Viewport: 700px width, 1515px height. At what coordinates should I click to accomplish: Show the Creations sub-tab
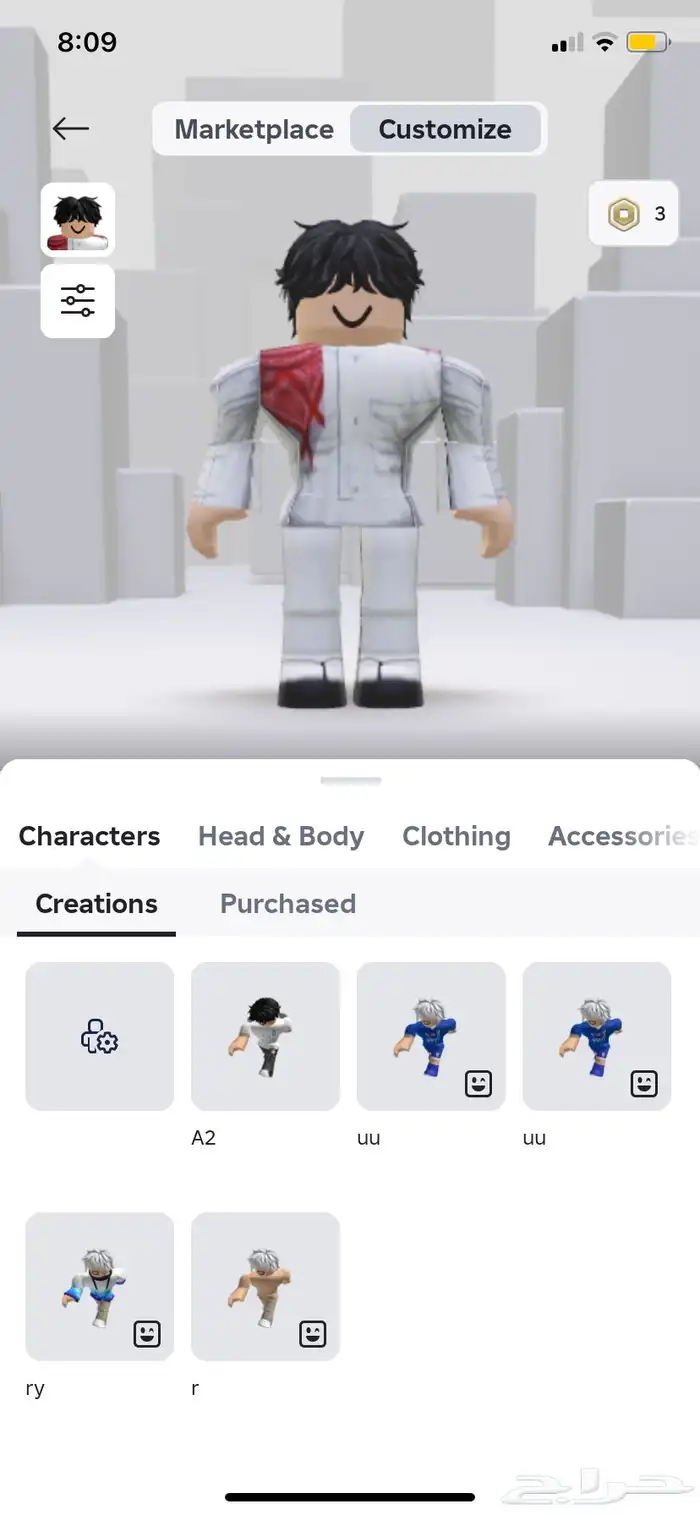pos(96,904)
